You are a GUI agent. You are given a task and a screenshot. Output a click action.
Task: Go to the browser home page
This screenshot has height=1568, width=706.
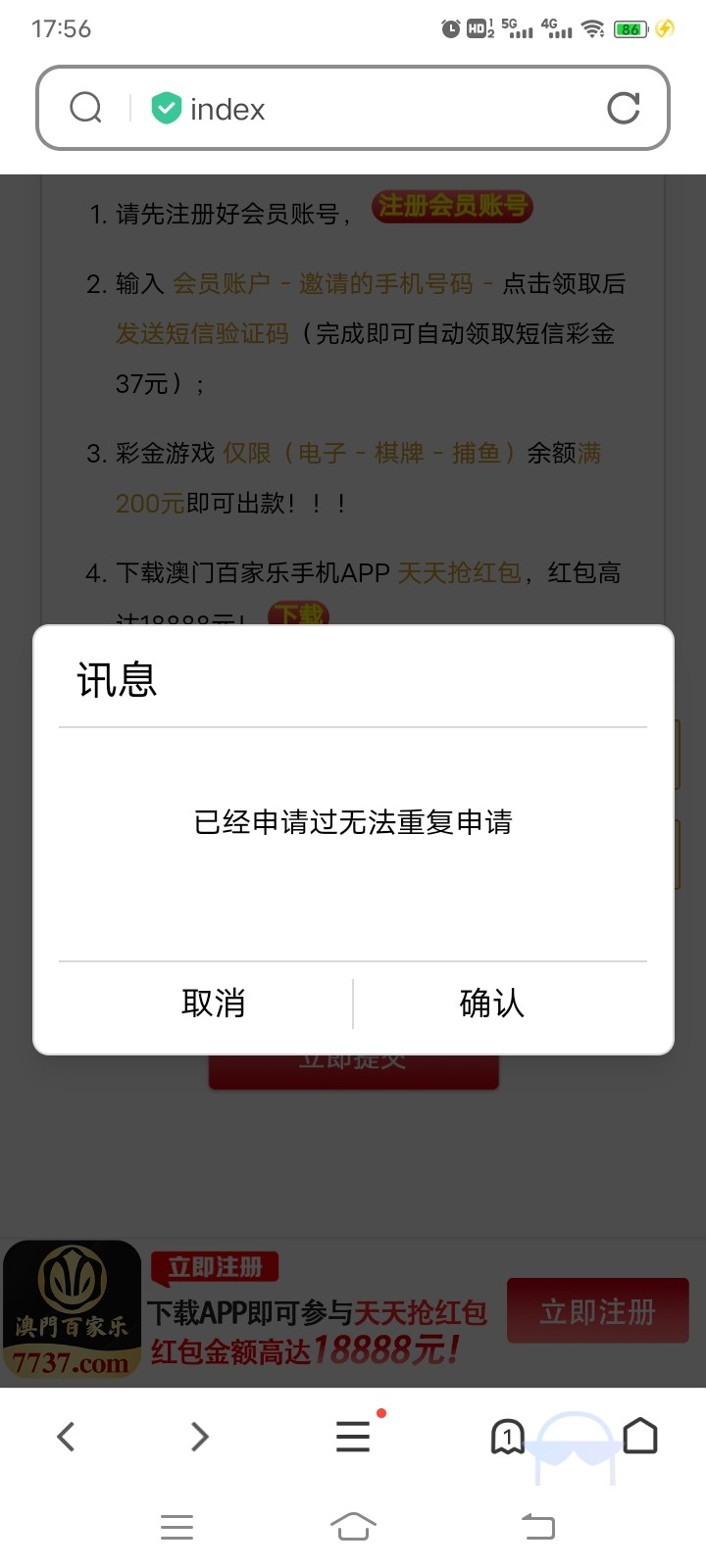coord(640,1437)
